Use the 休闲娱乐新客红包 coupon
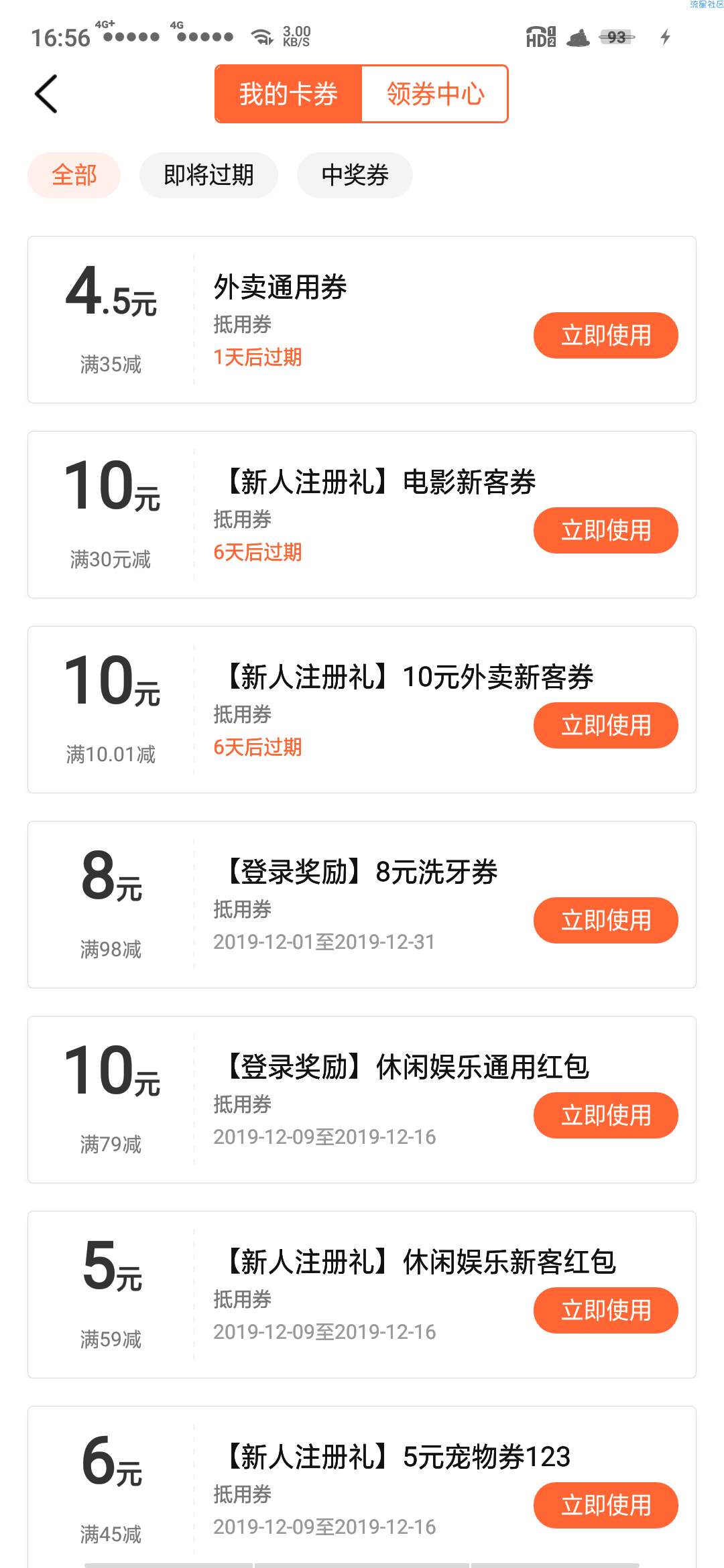Viewport: 724px width, 1568px height. [606, 1310]
